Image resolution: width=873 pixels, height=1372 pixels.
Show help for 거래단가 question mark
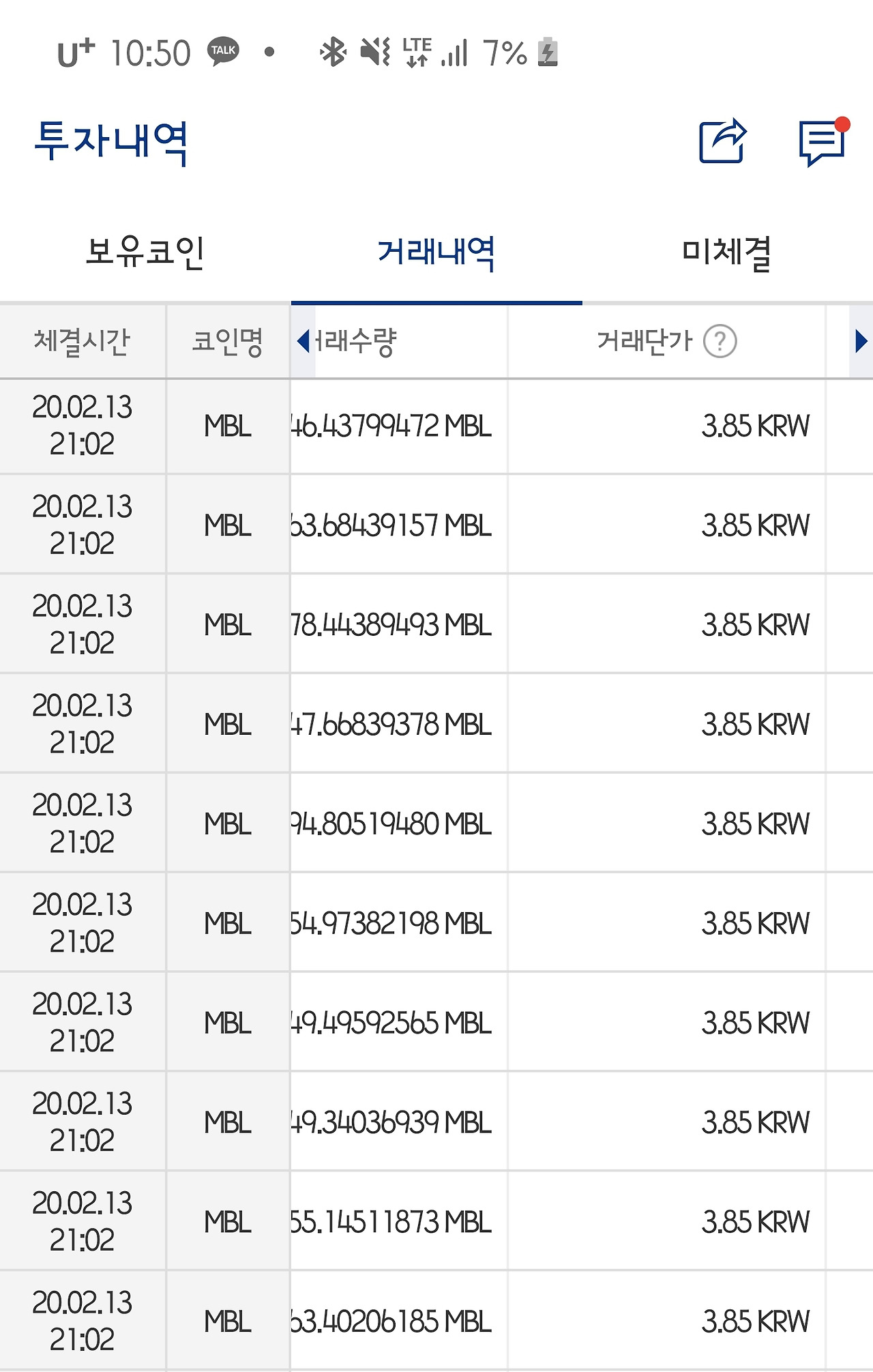click(720, 341)
